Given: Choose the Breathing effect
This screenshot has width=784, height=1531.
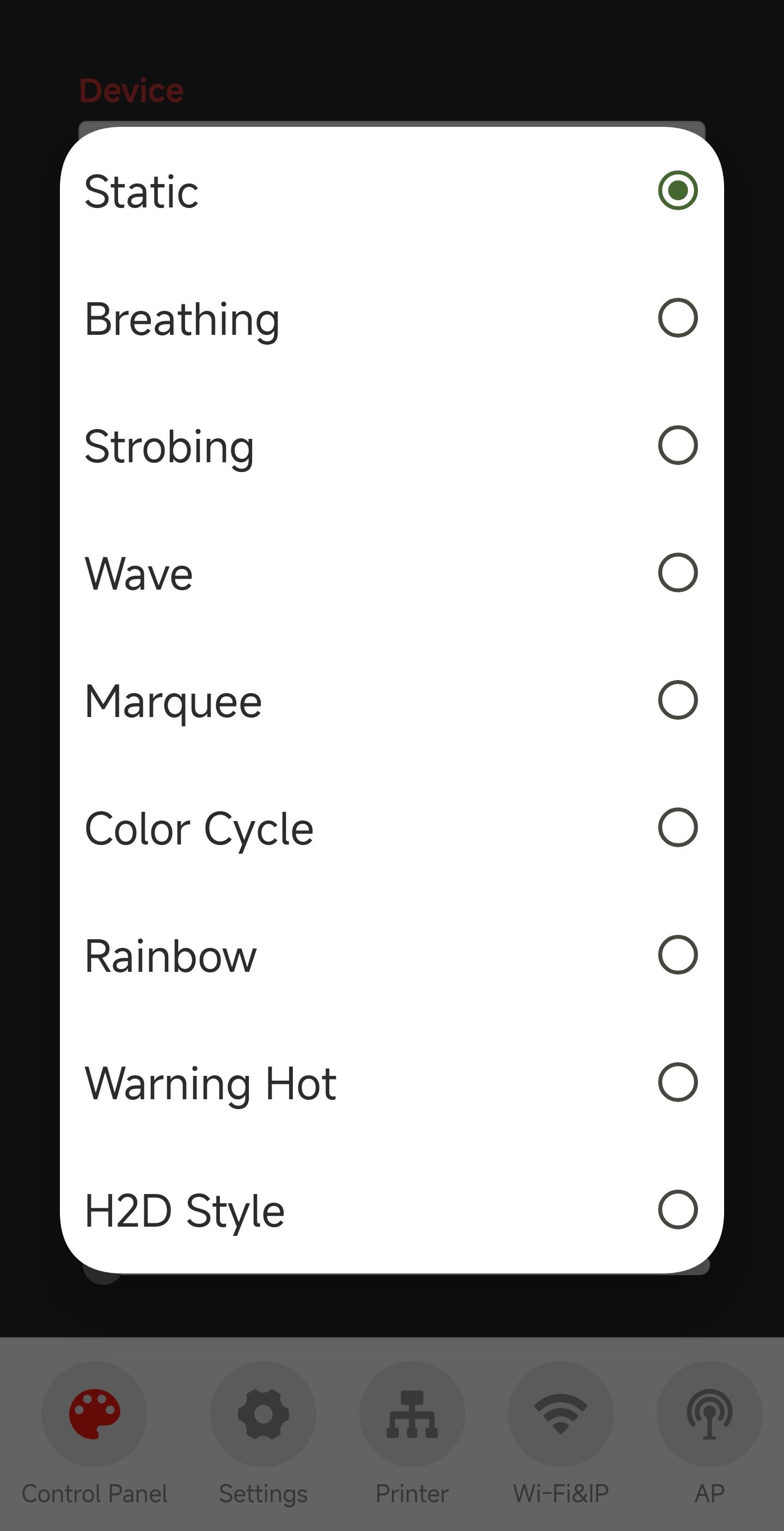Looking at the screenshot, I should pos(391,318).
